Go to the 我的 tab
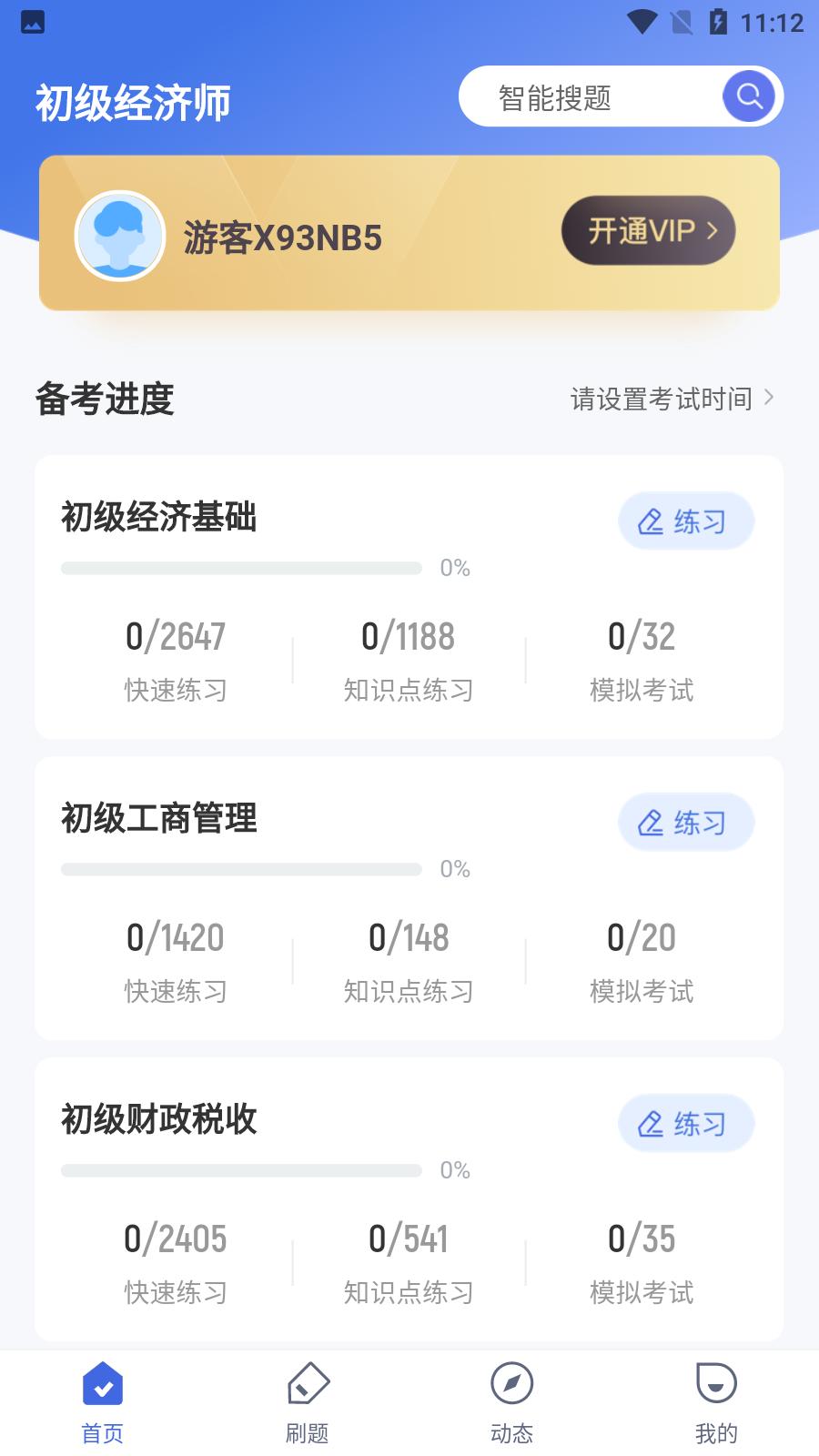The image size is (819, 1456). [716, 1403]
